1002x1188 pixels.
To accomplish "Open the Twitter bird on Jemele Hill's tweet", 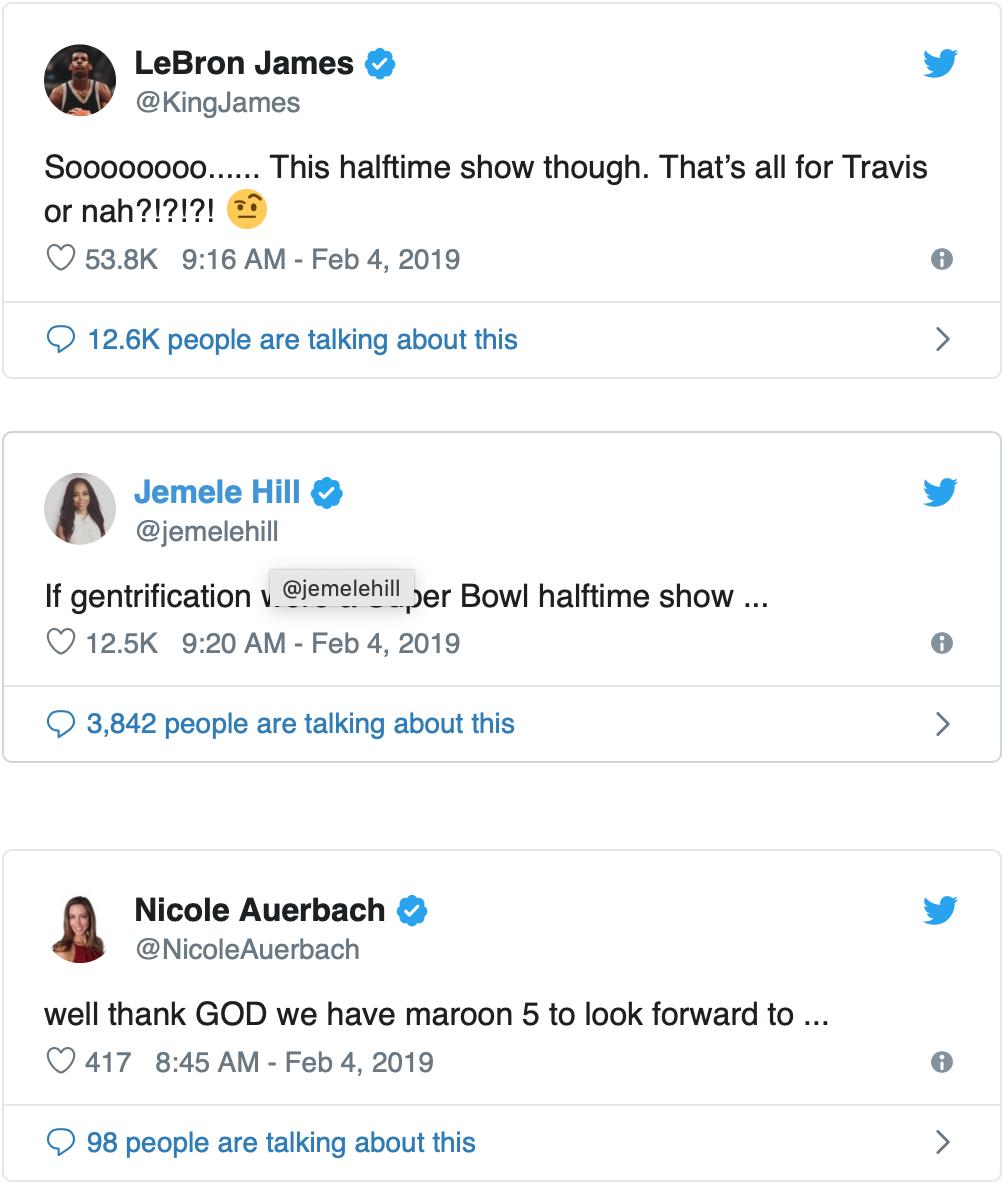I will point(940,493).
